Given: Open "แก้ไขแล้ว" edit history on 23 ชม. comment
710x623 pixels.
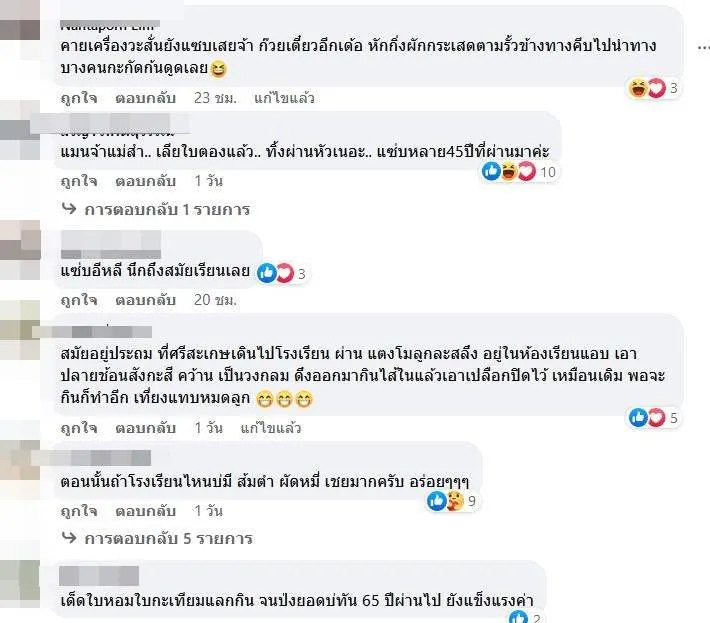Looking at the screenshot, I should coord(284,97).
